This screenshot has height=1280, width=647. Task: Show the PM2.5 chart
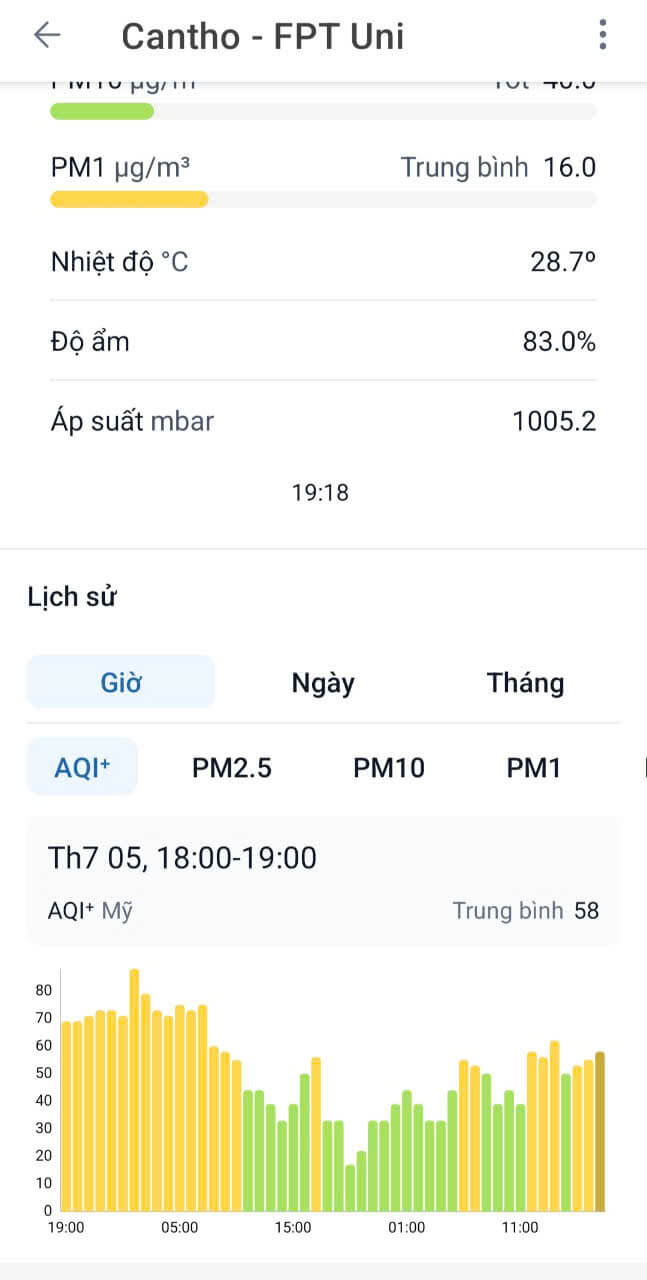click(232, 767)
